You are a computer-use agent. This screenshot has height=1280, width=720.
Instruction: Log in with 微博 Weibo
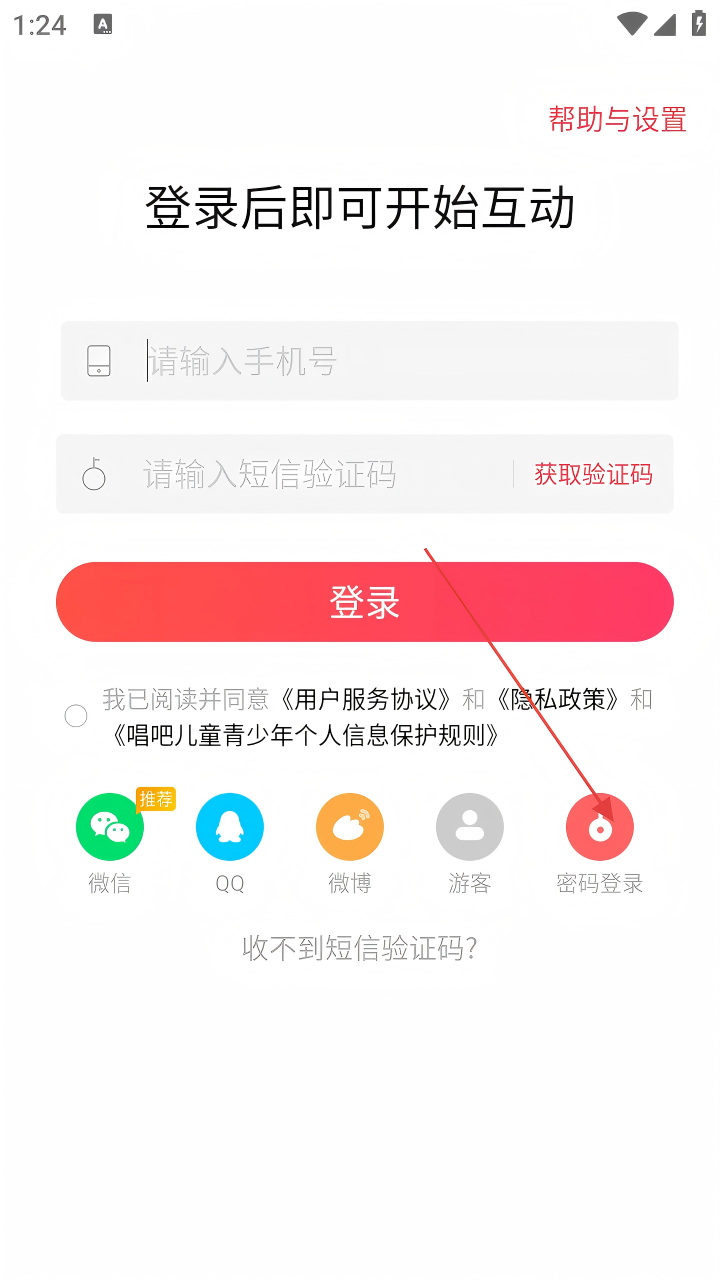point(350,828)
